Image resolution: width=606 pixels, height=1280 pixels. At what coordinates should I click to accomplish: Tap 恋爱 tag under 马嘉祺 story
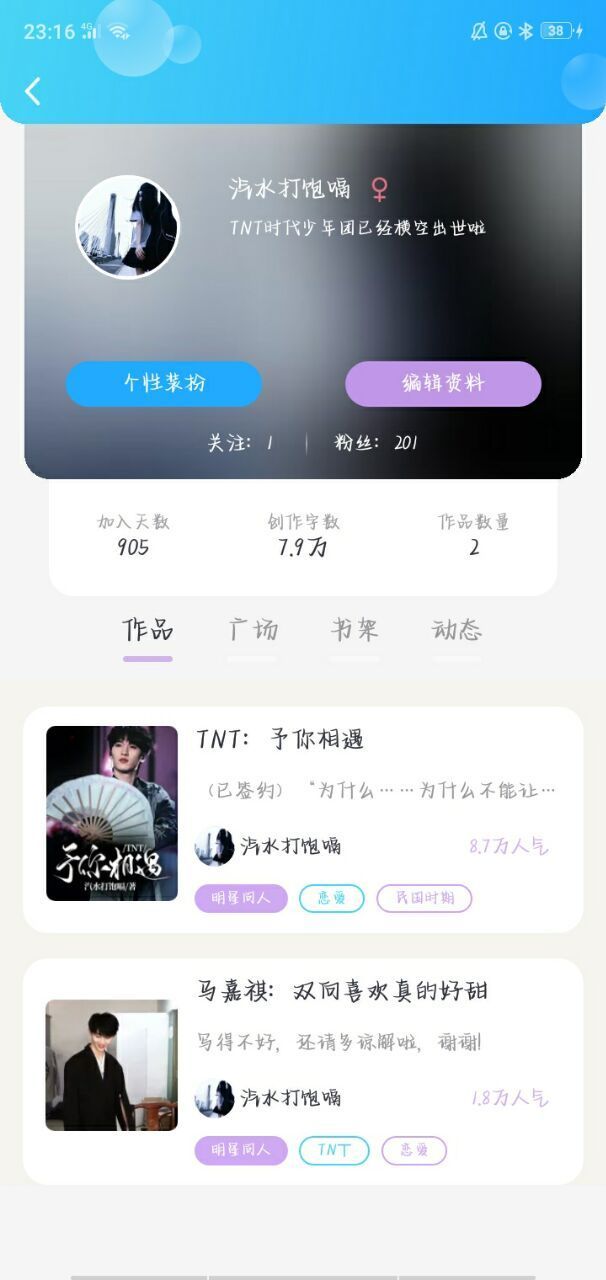(x=414, y=1150)
